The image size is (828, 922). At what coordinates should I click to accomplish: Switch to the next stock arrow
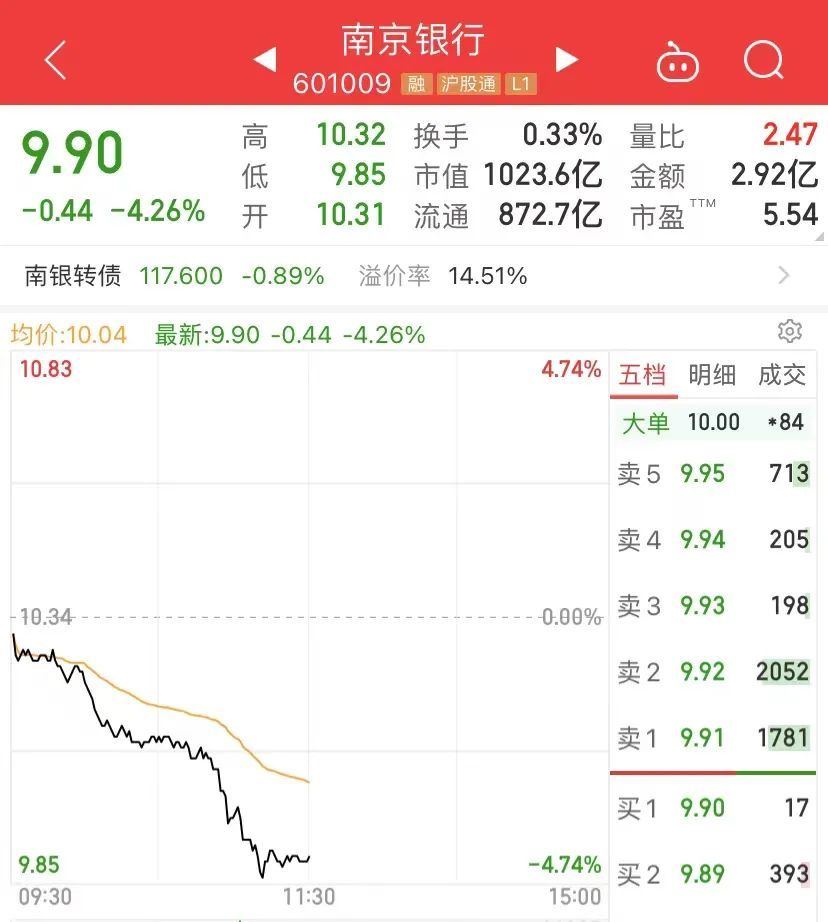pos(567,60)
